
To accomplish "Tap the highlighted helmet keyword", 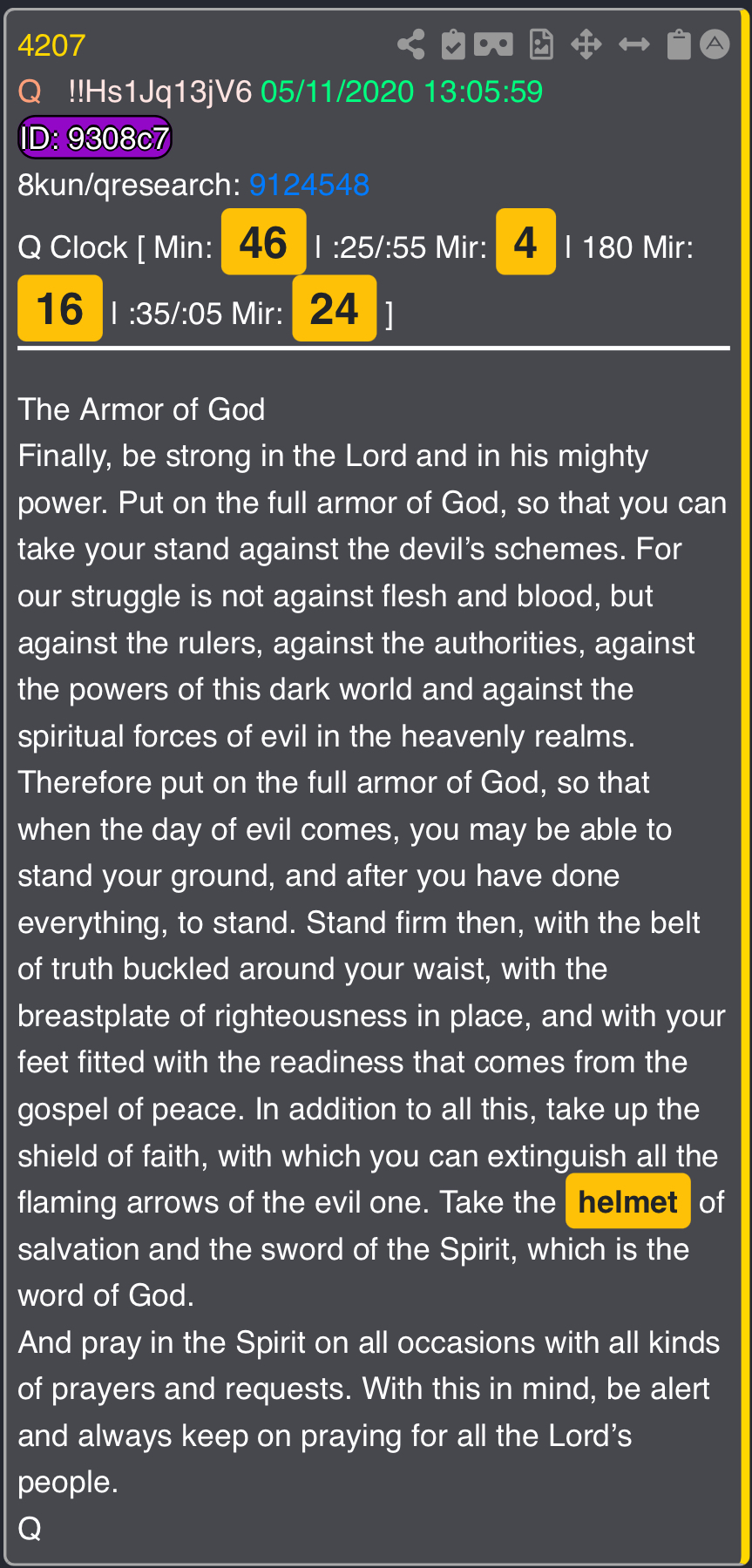I will click(x=628, y=1201).
